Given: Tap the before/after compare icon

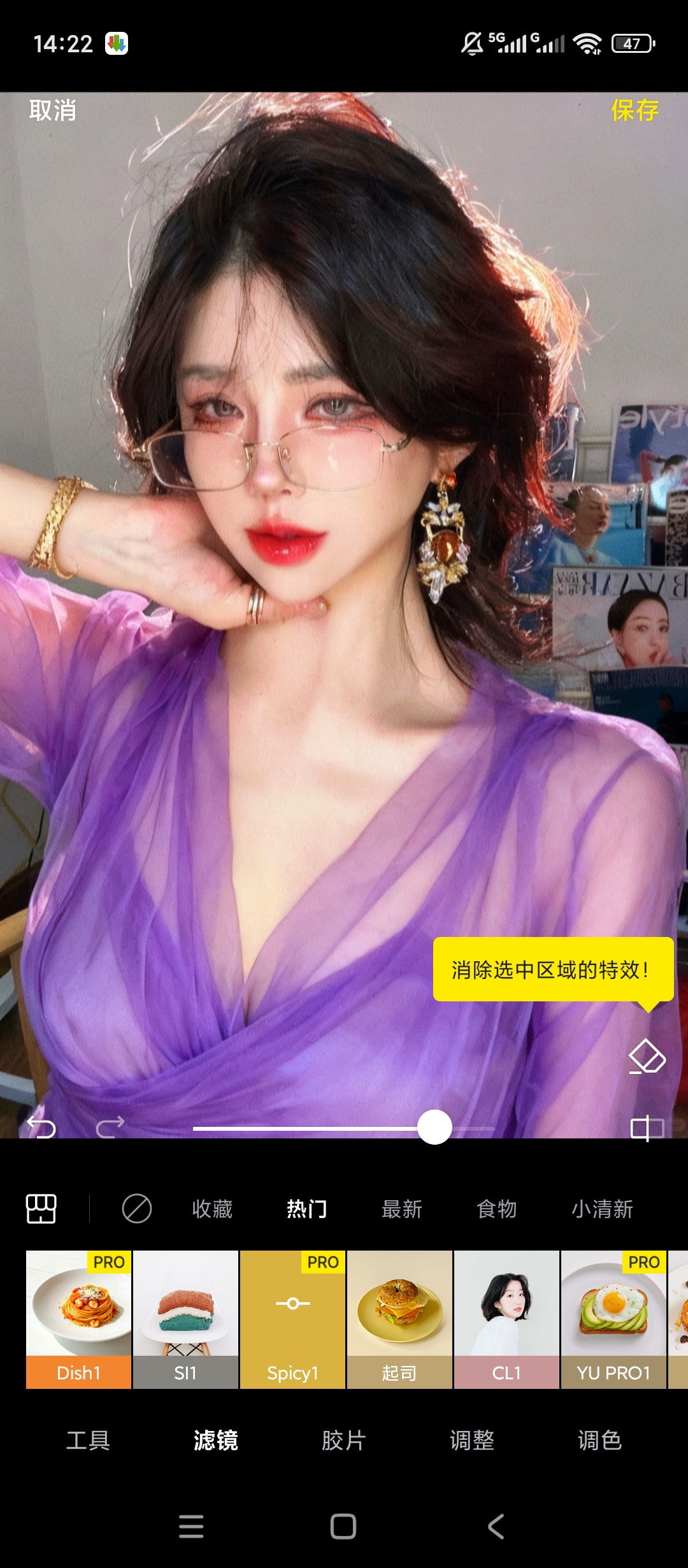Looking at the screenshot, I should click(x=647, y=1128).
